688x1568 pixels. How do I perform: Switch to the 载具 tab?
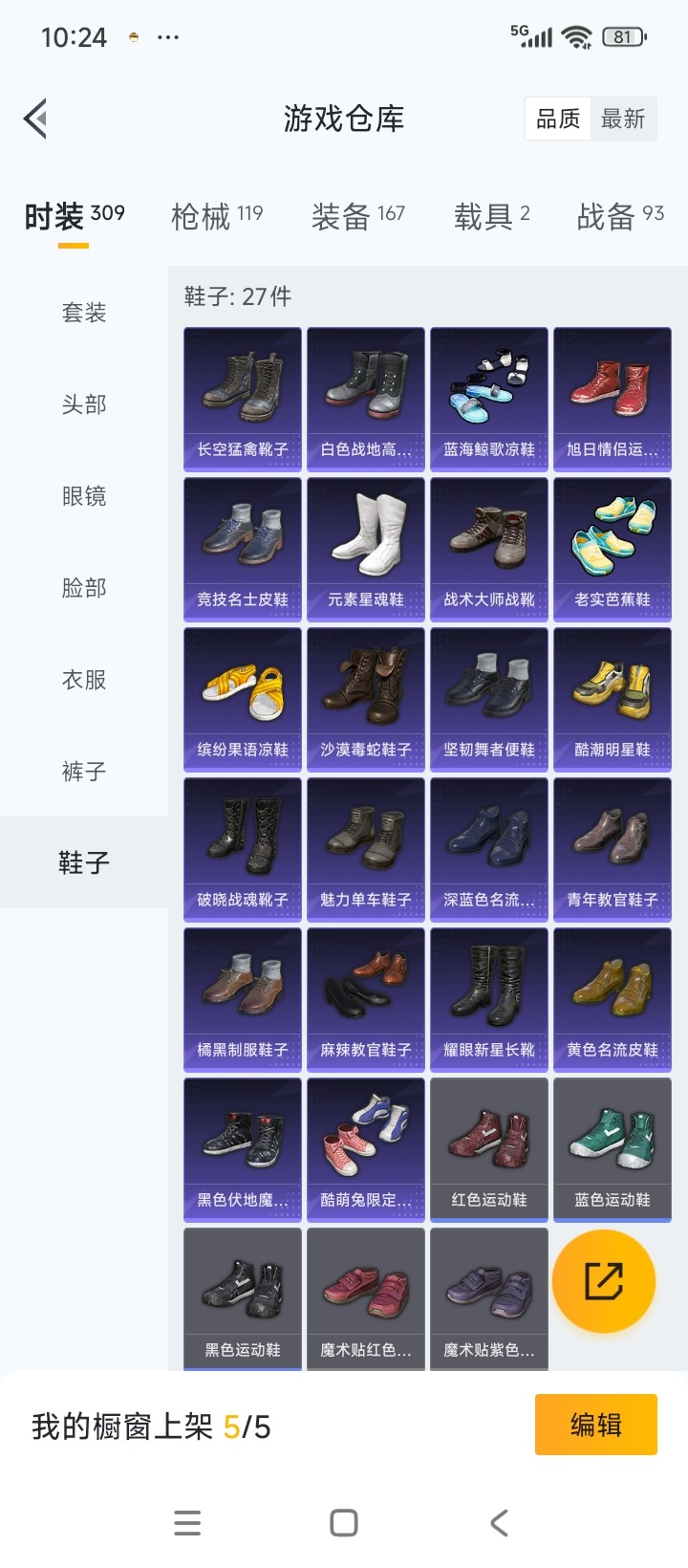pyautogui.click(x=492, y=217)
